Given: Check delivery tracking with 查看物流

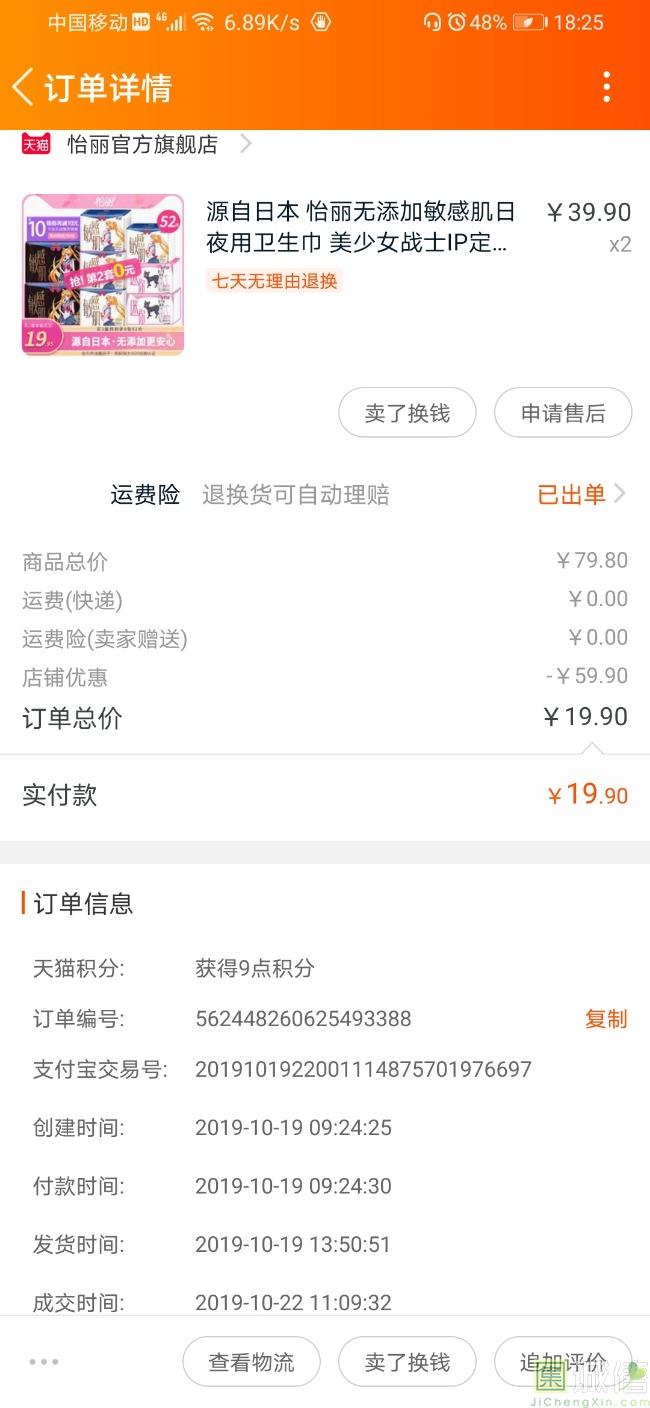Looking at the screenshot, I should click(251, 1361).
